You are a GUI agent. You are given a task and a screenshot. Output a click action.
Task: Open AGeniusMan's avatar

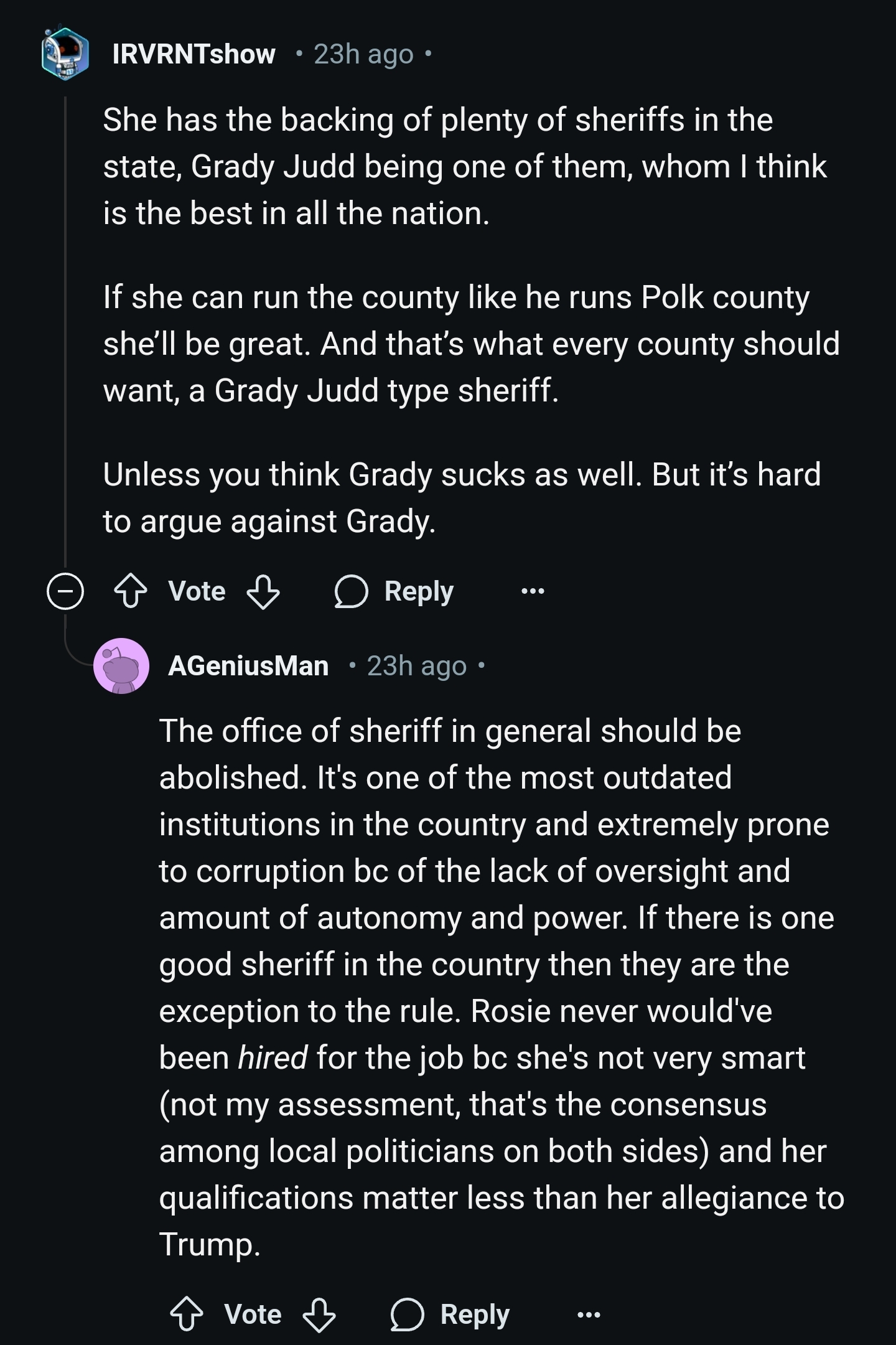click(121, 666)
